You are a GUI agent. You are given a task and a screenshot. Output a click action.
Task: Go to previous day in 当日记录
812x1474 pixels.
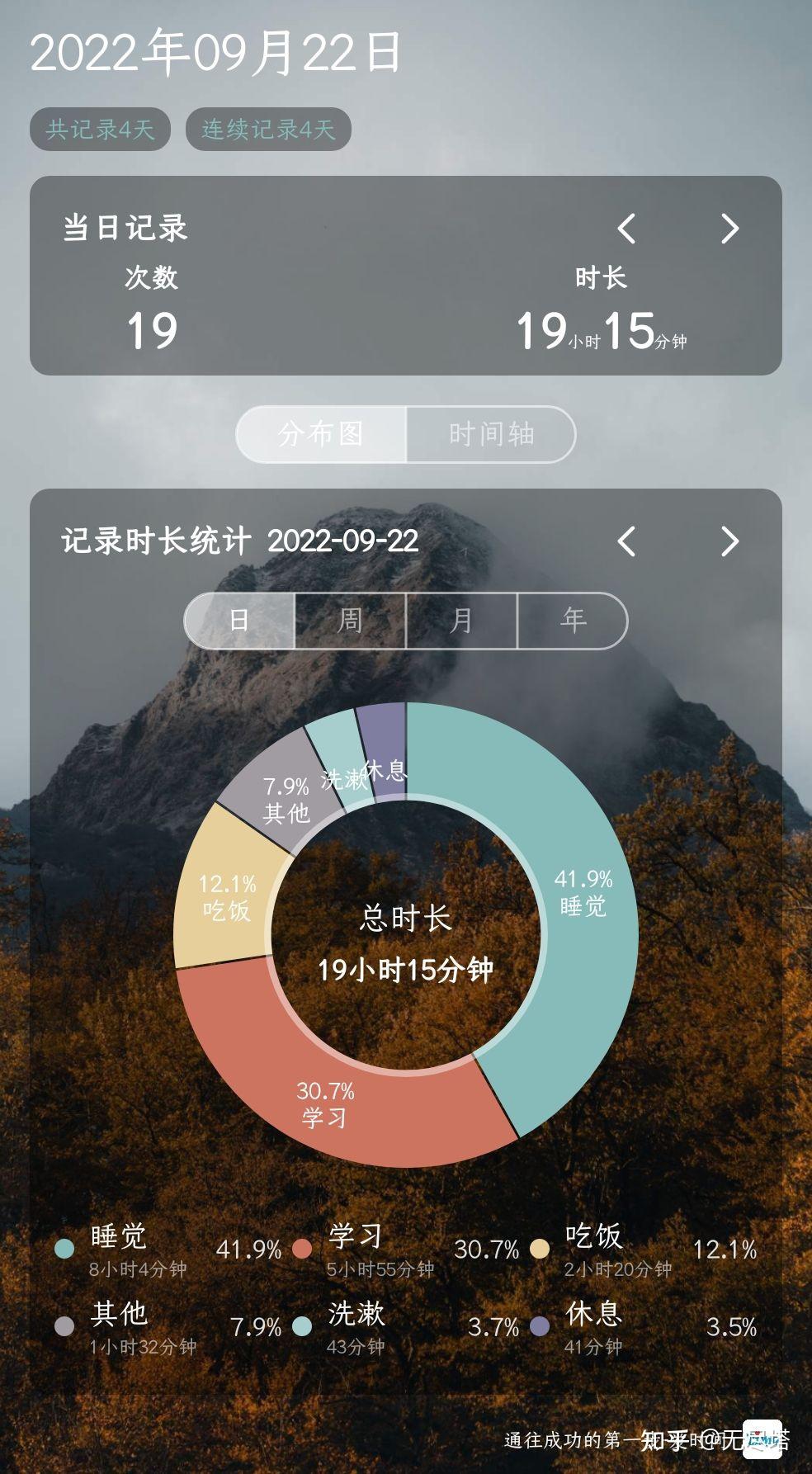pyautogui.click(x=626, y=229)
